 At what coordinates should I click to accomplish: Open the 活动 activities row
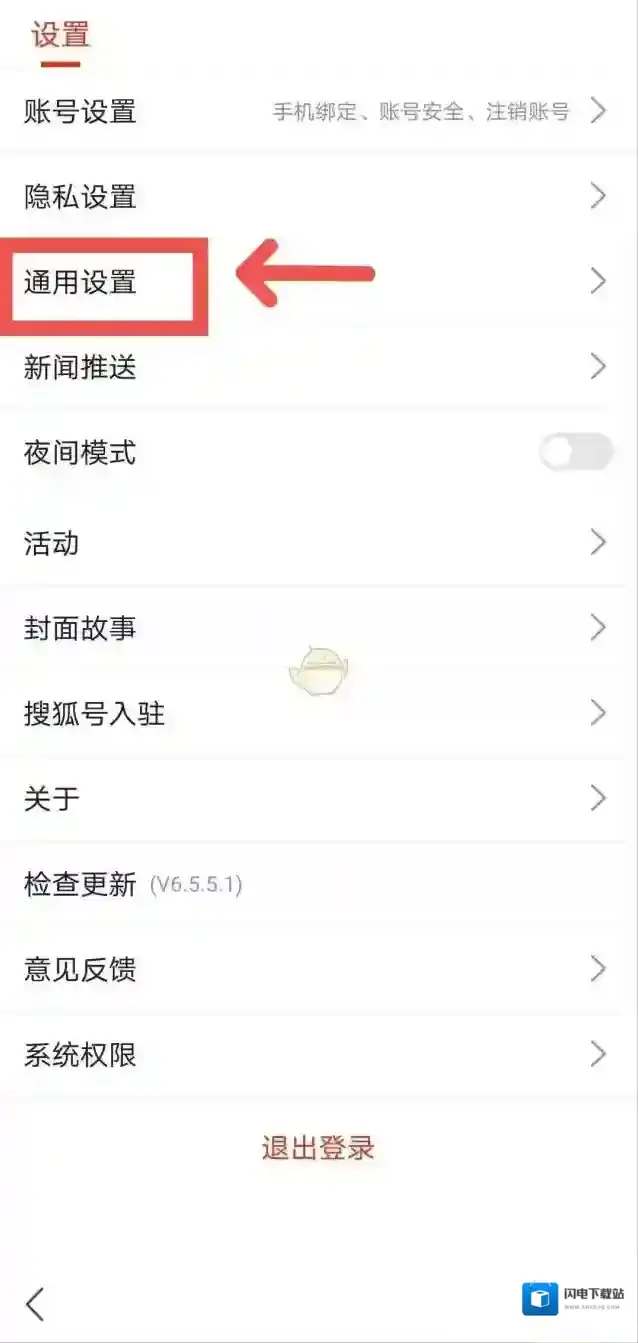pyautogui.click(x=319, y=543)
